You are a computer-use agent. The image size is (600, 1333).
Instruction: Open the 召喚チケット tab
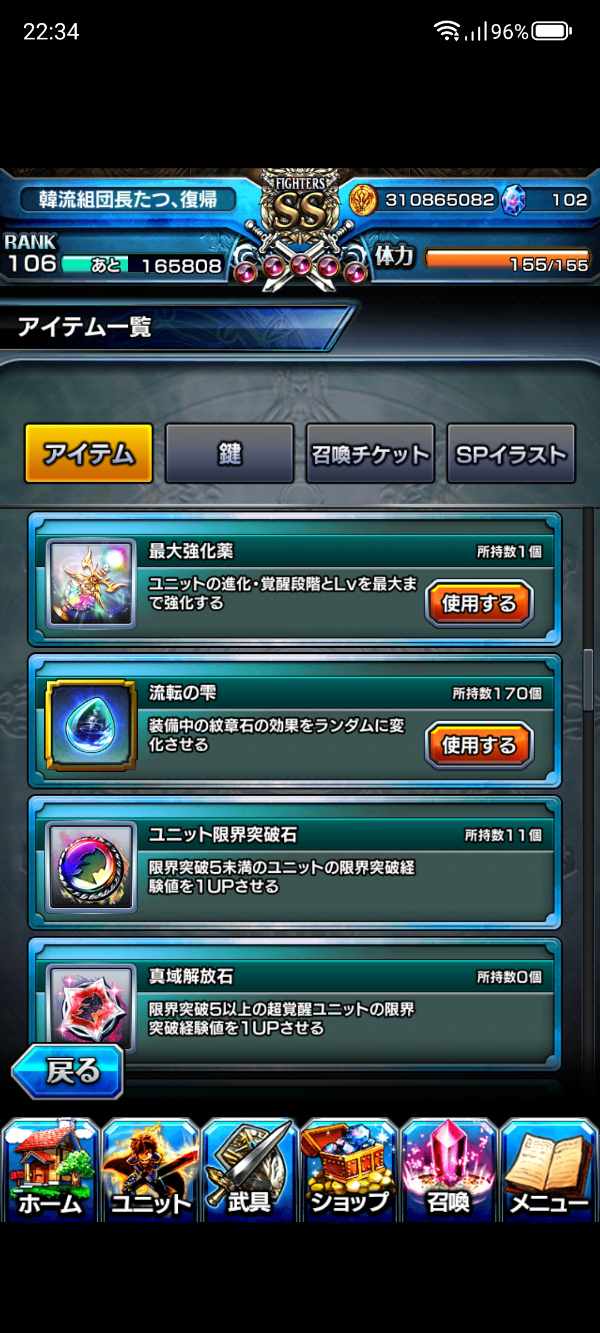pyautogui.click(x=370, y=454)
